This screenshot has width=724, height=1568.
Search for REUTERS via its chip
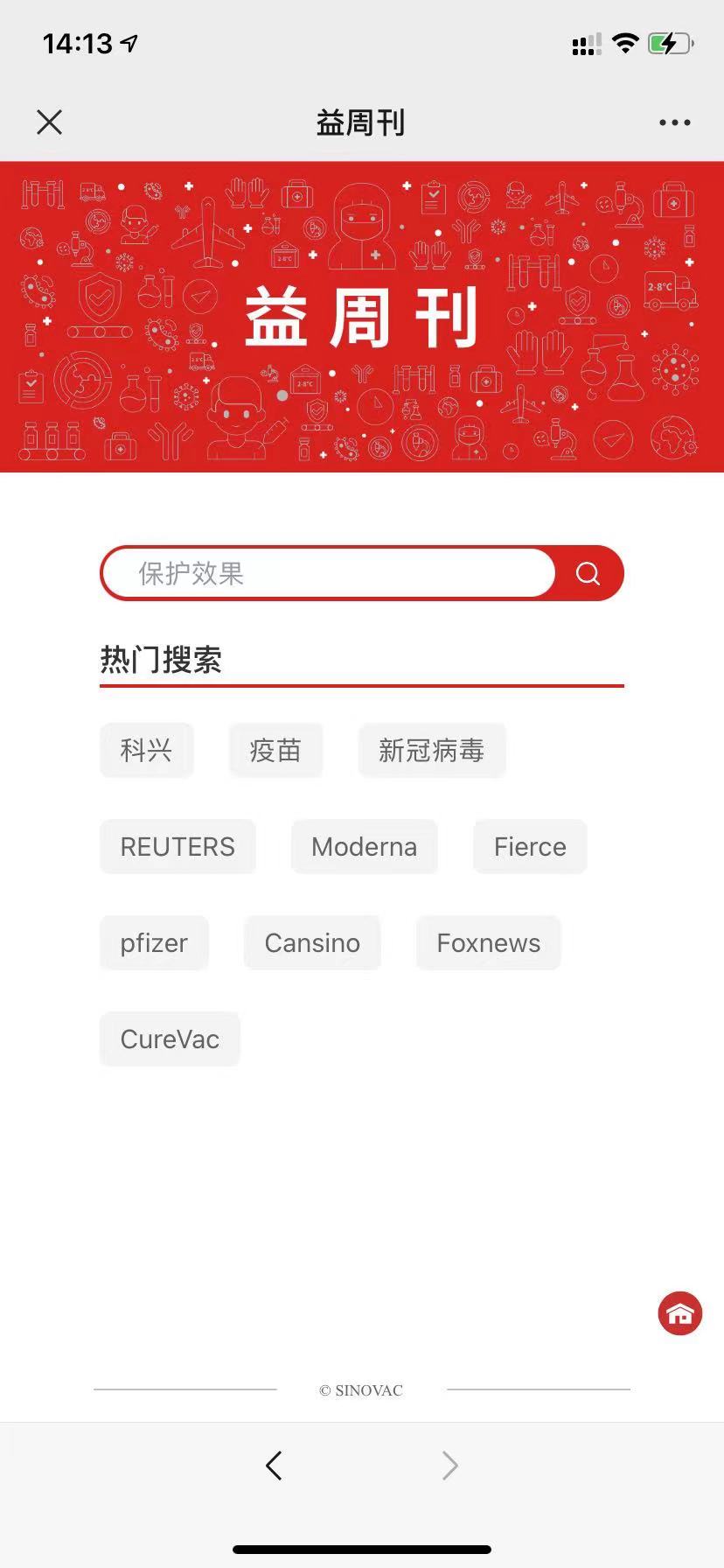[178, 846]
